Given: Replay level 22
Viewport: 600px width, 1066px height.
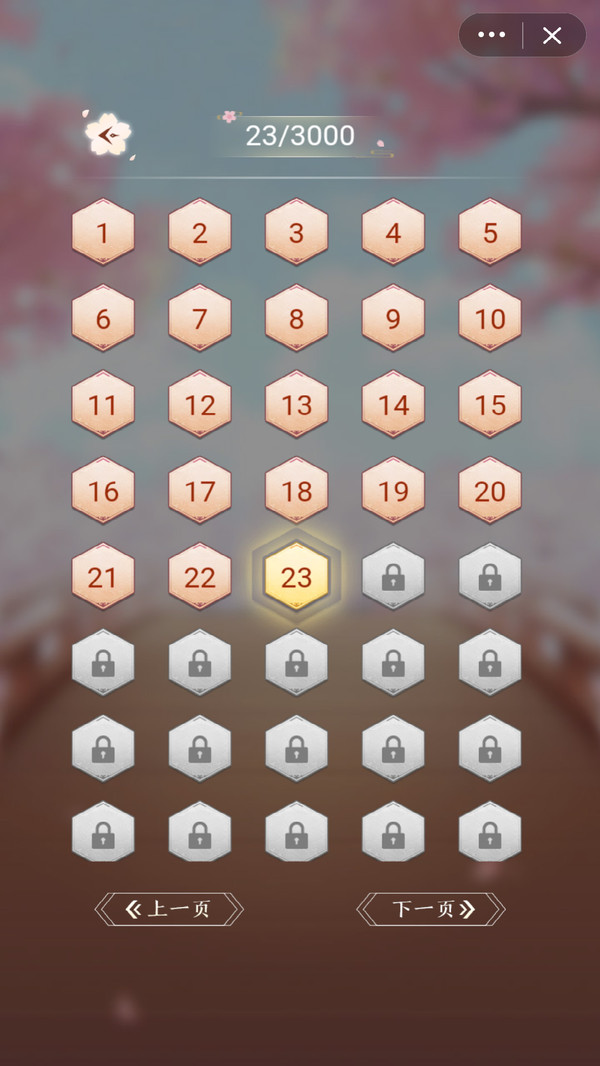Looking at the screenshot, I should (200, 577).
